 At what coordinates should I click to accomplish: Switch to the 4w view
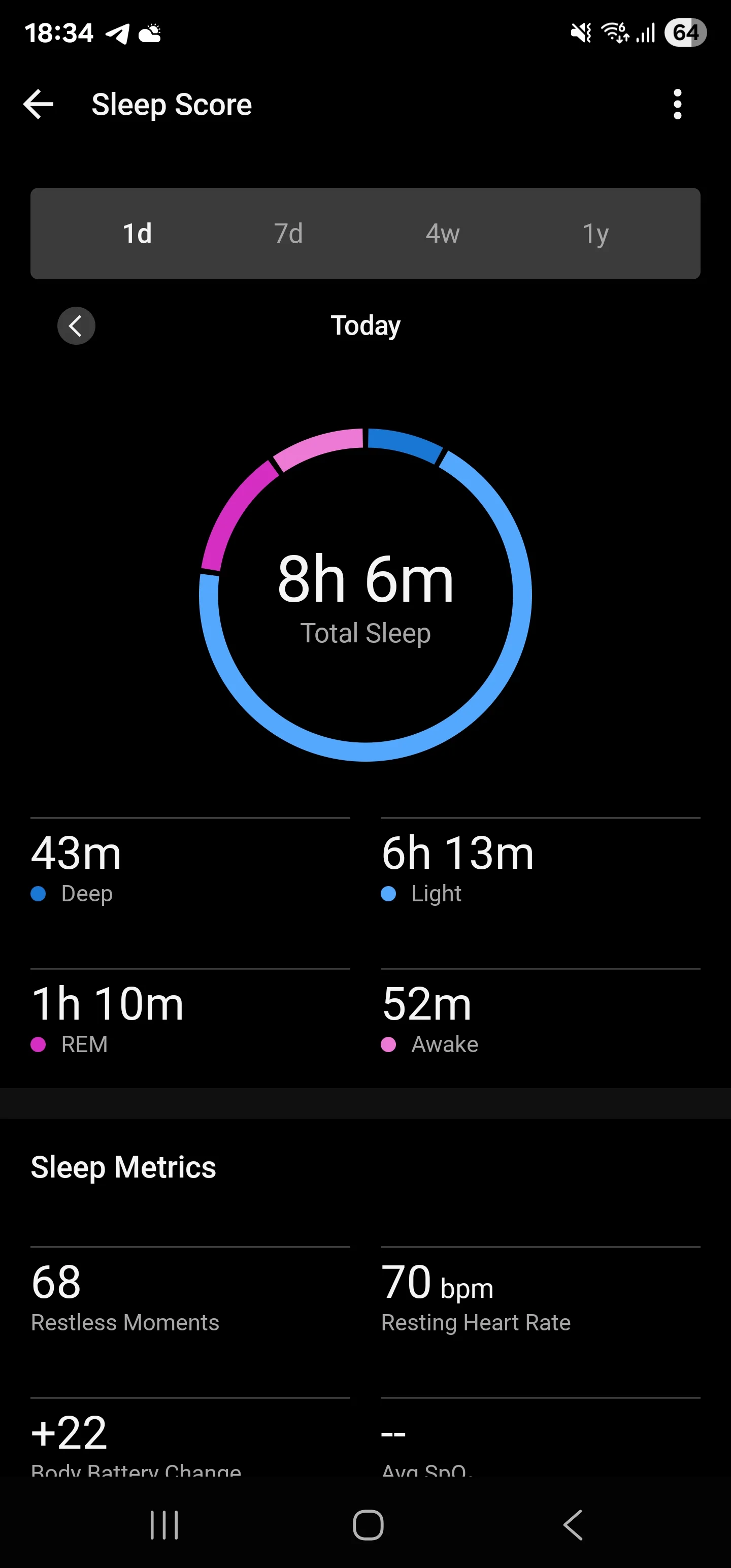(x=443, y=233)
